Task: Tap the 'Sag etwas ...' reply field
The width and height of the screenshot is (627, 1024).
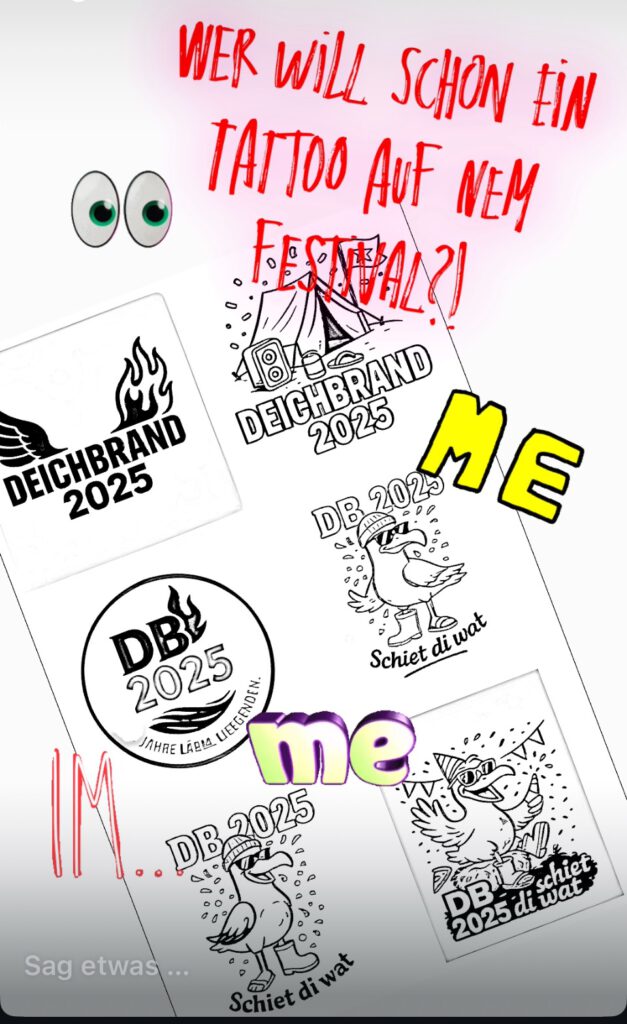Action: 107,967
